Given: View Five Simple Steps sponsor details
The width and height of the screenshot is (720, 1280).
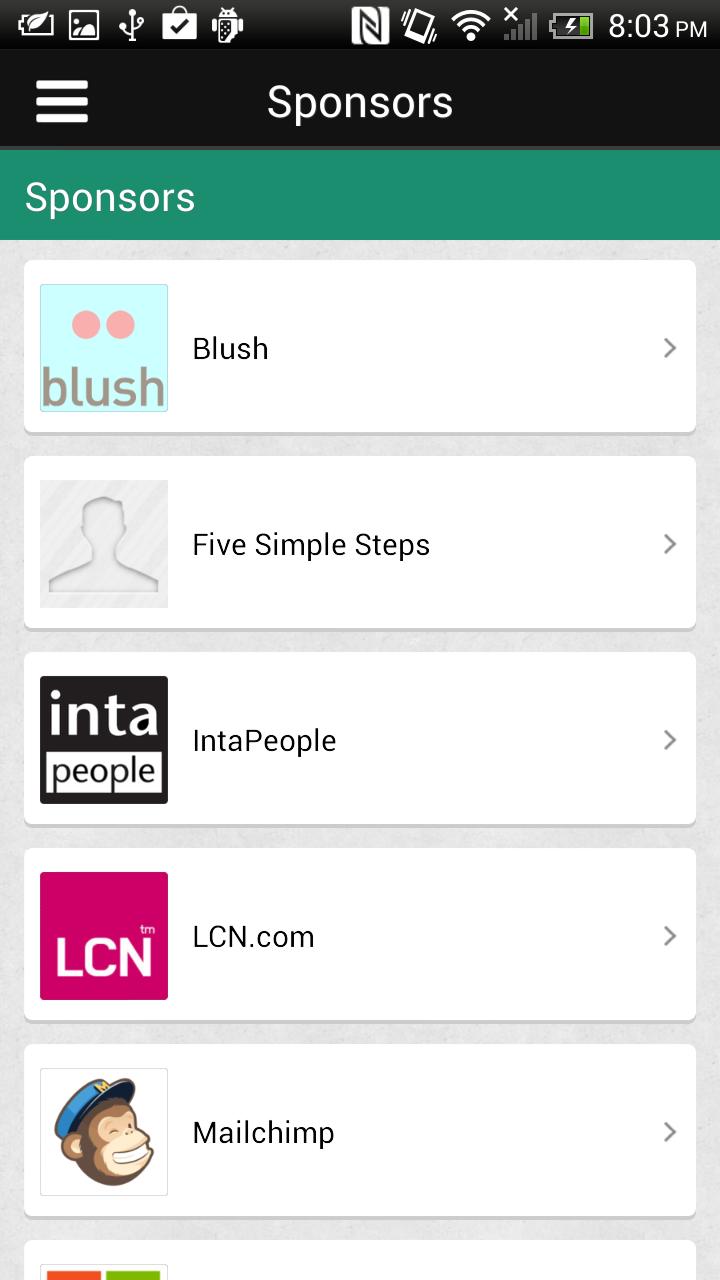Looking at the screenshot, I should (360, 544).
